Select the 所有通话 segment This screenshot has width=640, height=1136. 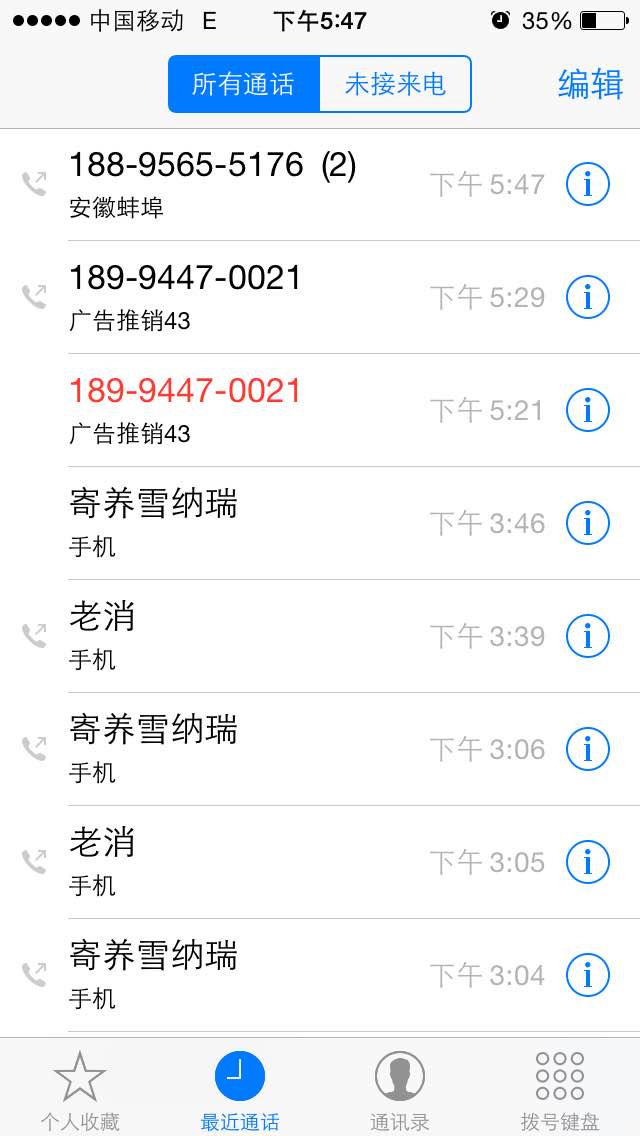tap(244, 84)
